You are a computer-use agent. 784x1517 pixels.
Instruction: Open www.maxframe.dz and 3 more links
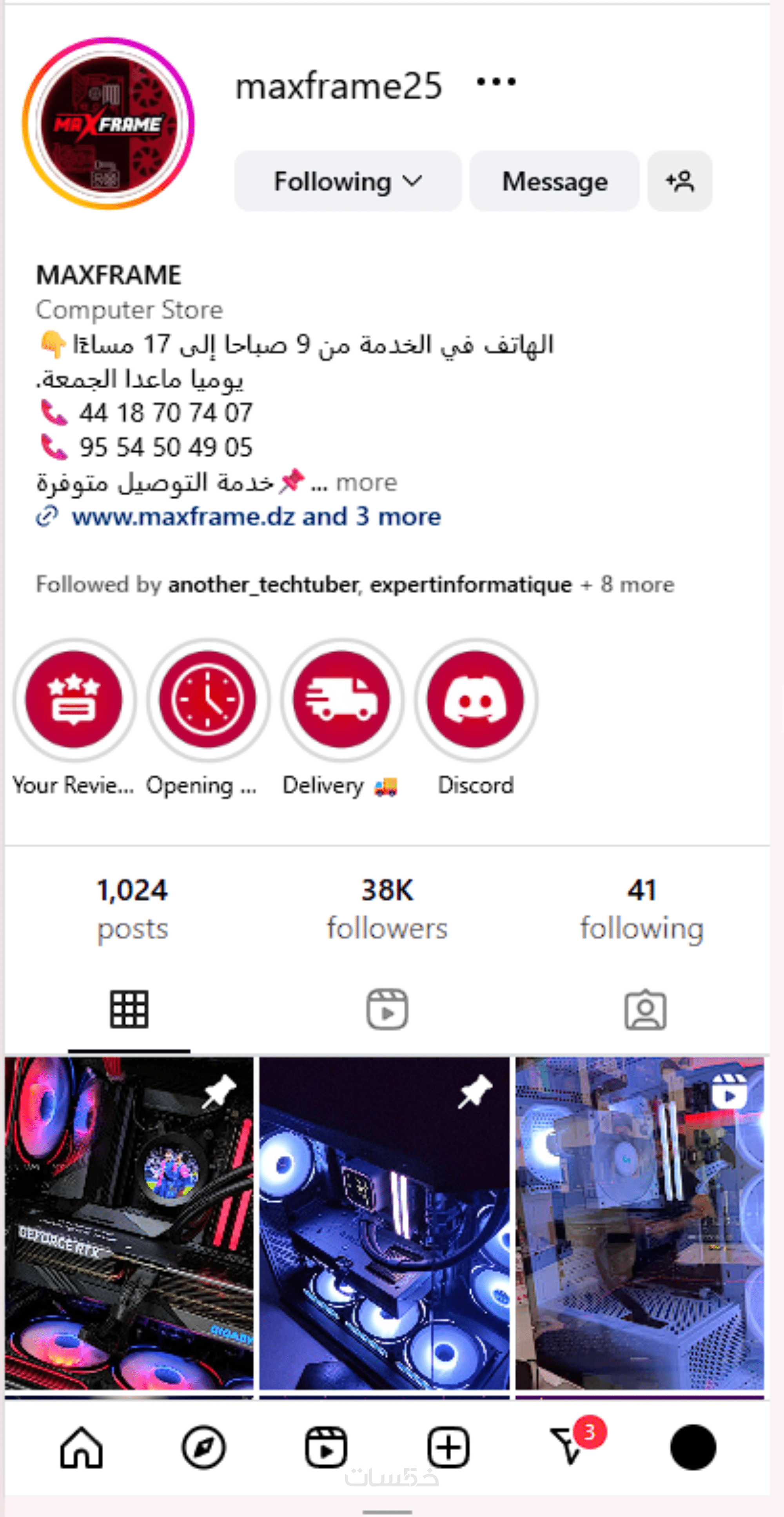pos(256,517)
